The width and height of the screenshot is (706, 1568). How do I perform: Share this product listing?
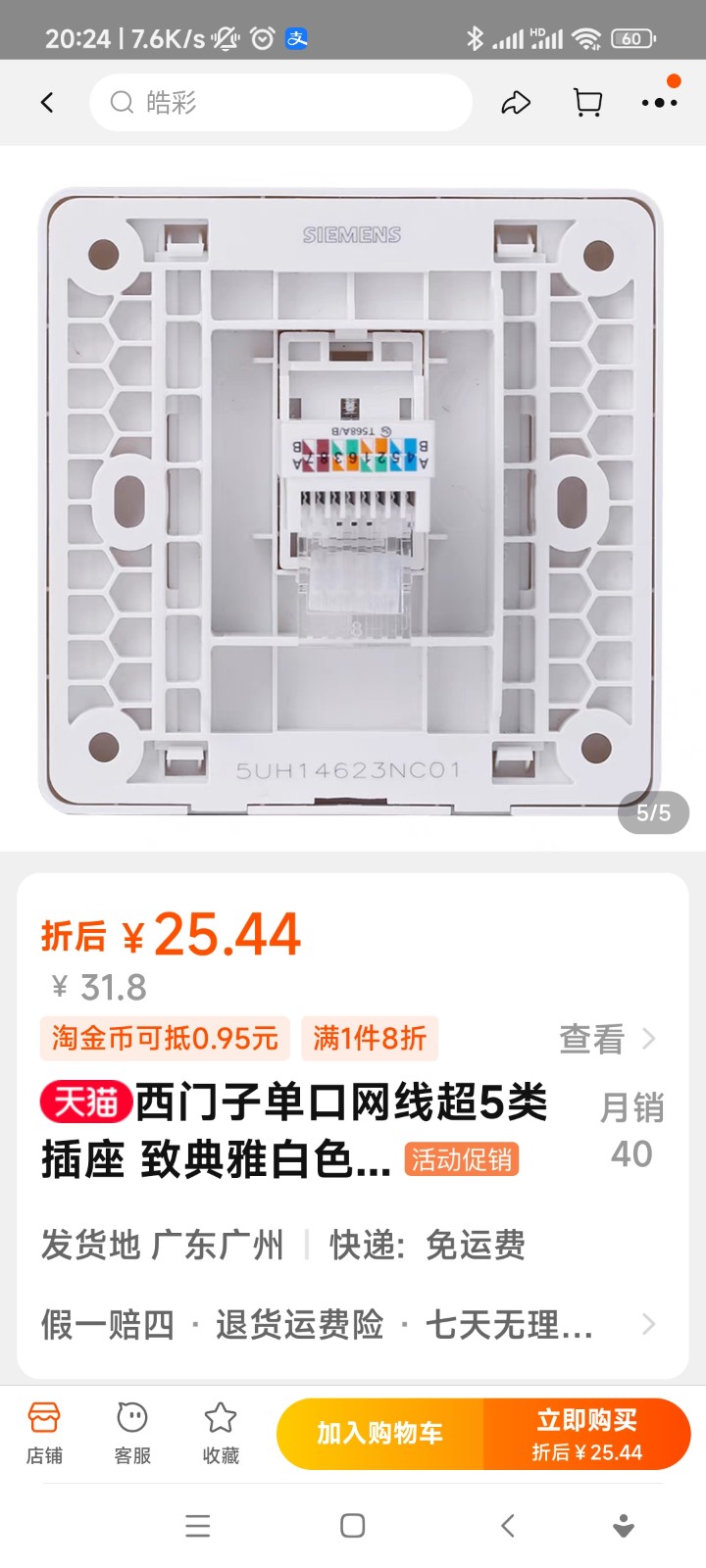pyautogui.click(x=516, y=103)
